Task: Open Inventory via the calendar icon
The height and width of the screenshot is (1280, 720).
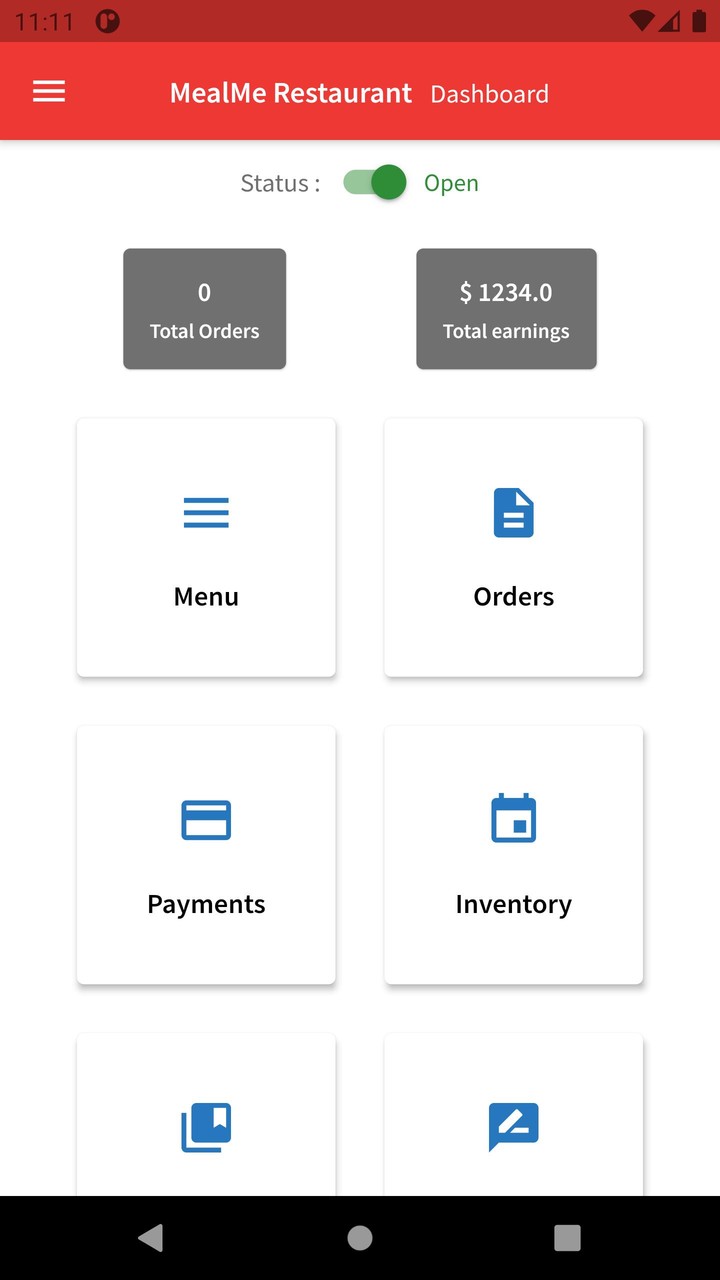Action: tap(513, 820)
